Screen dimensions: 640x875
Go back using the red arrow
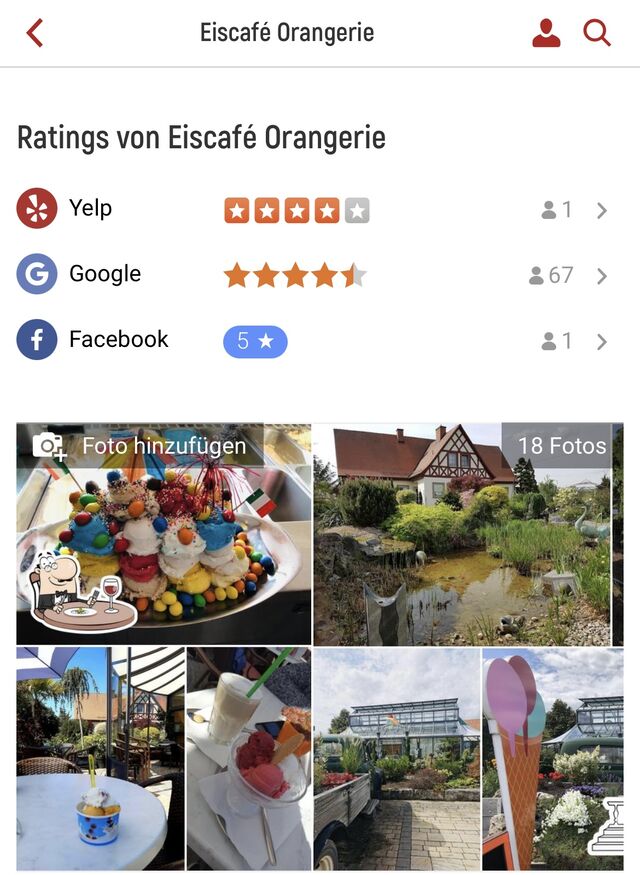35,33
